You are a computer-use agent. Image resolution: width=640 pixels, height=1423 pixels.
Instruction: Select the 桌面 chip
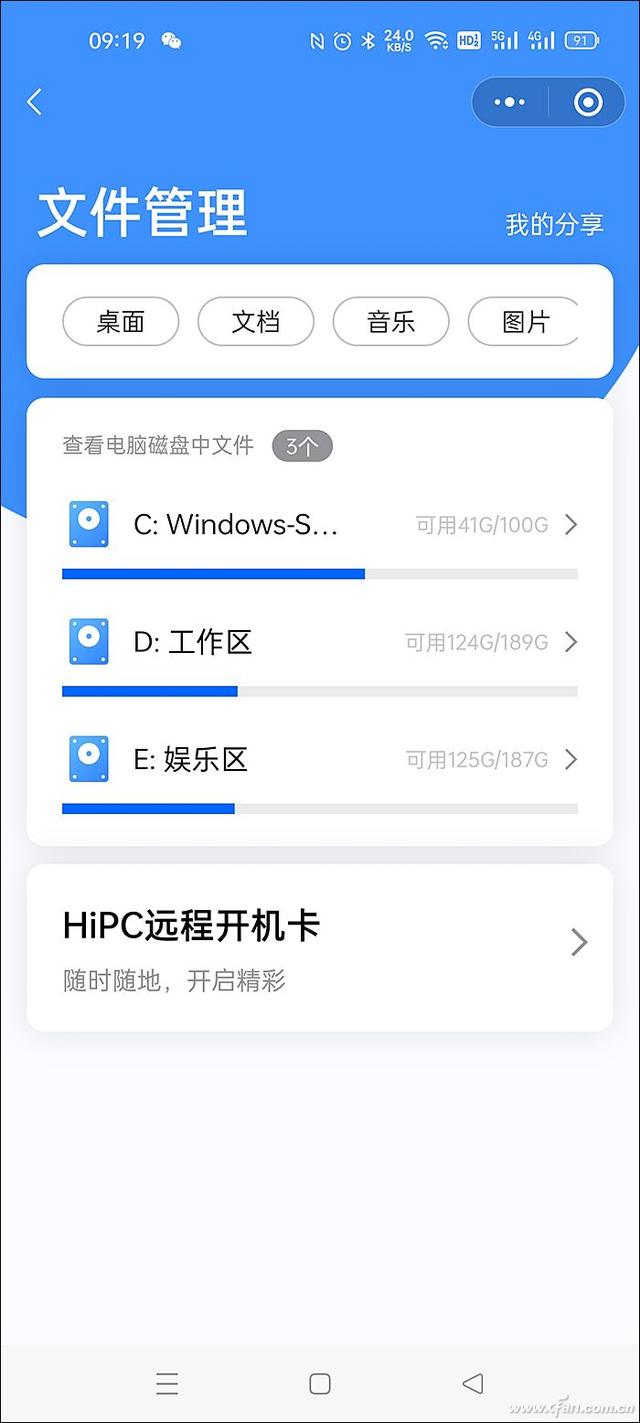pos(121,322)
